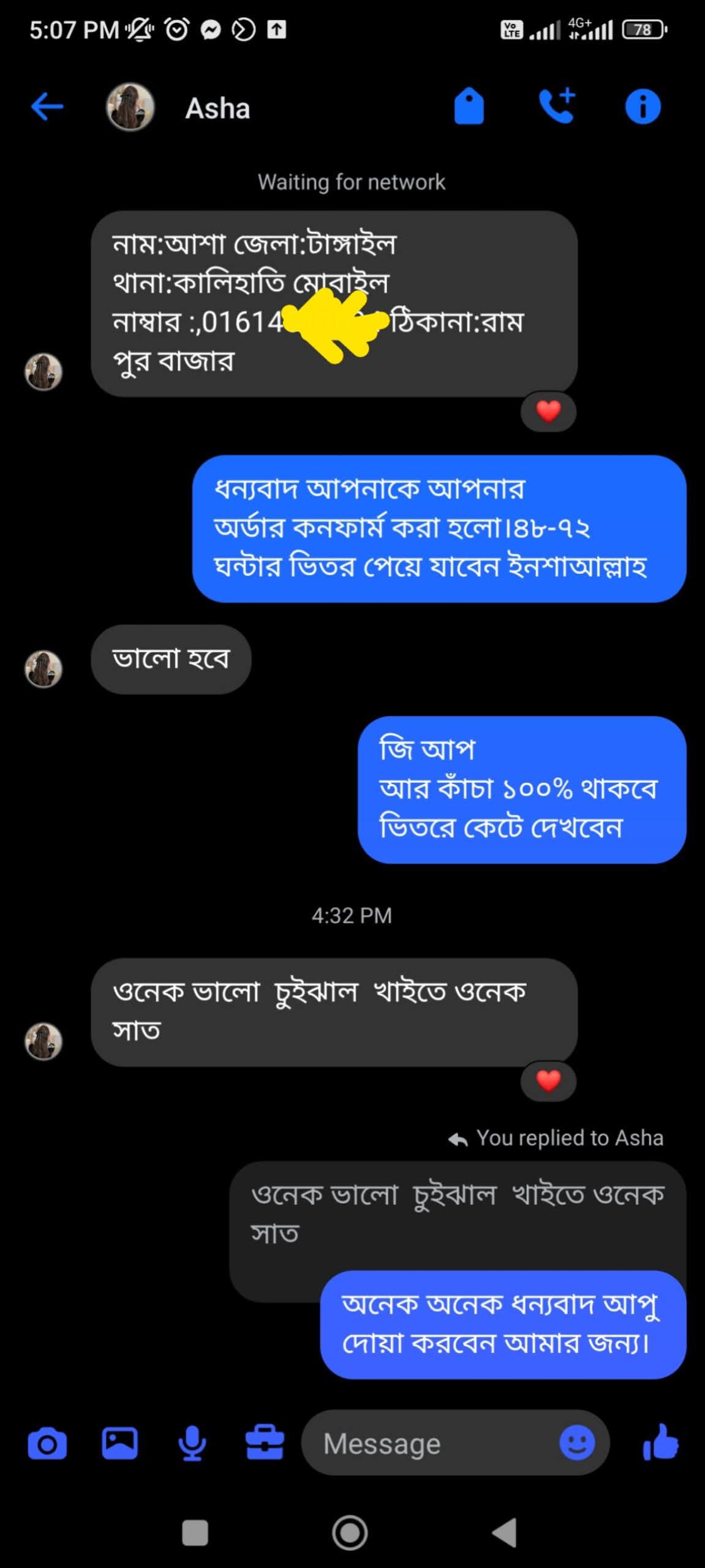Image resolution: width=705 pixels, height=1568 pixels.
Task: Open the label tag icon
Action: click(x=469, y=107)
